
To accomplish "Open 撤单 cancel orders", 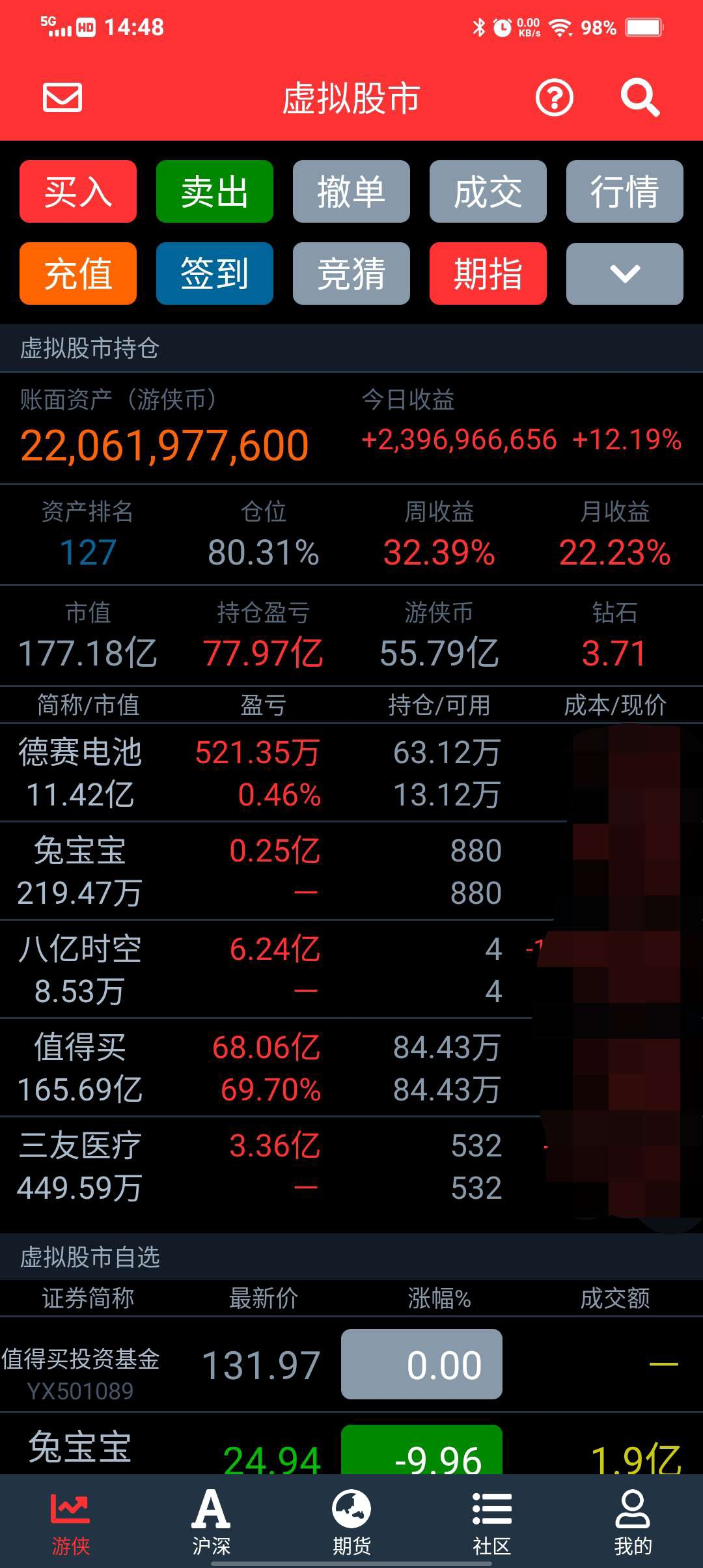I will pyautogui.click(x=351, y=191).
